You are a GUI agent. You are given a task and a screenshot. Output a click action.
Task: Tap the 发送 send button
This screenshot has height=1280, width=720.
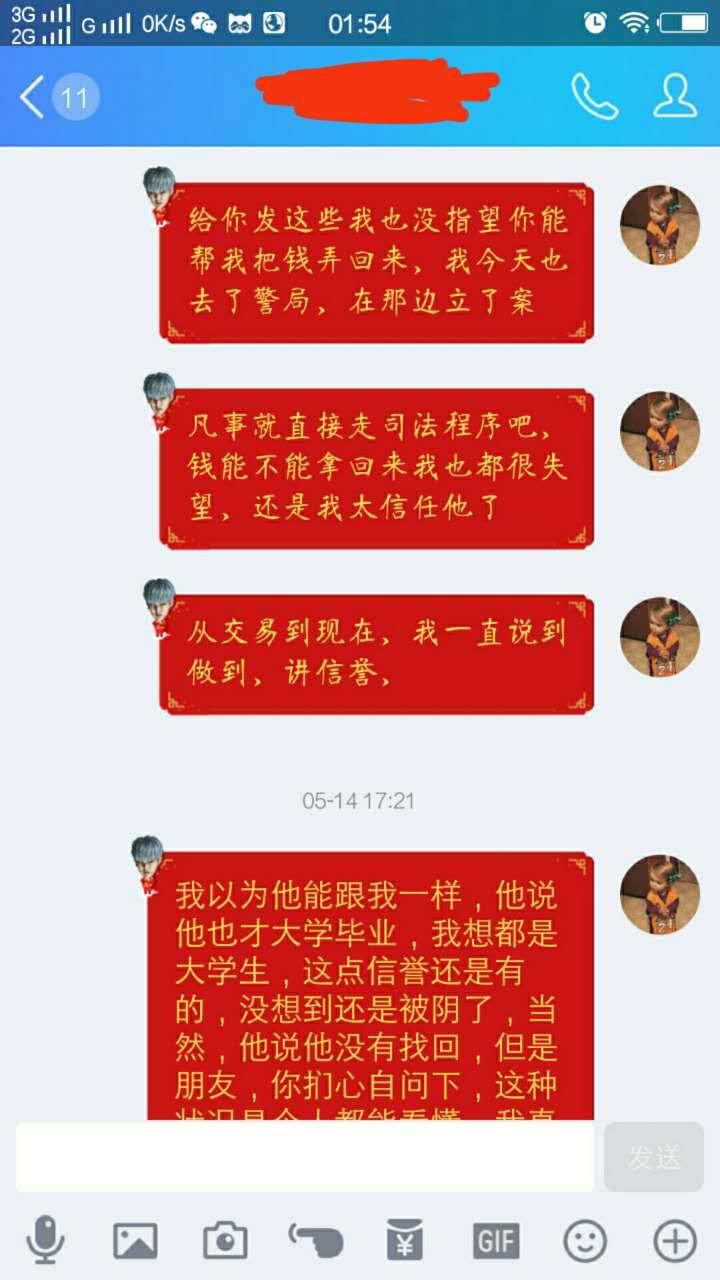(654, 1156)
